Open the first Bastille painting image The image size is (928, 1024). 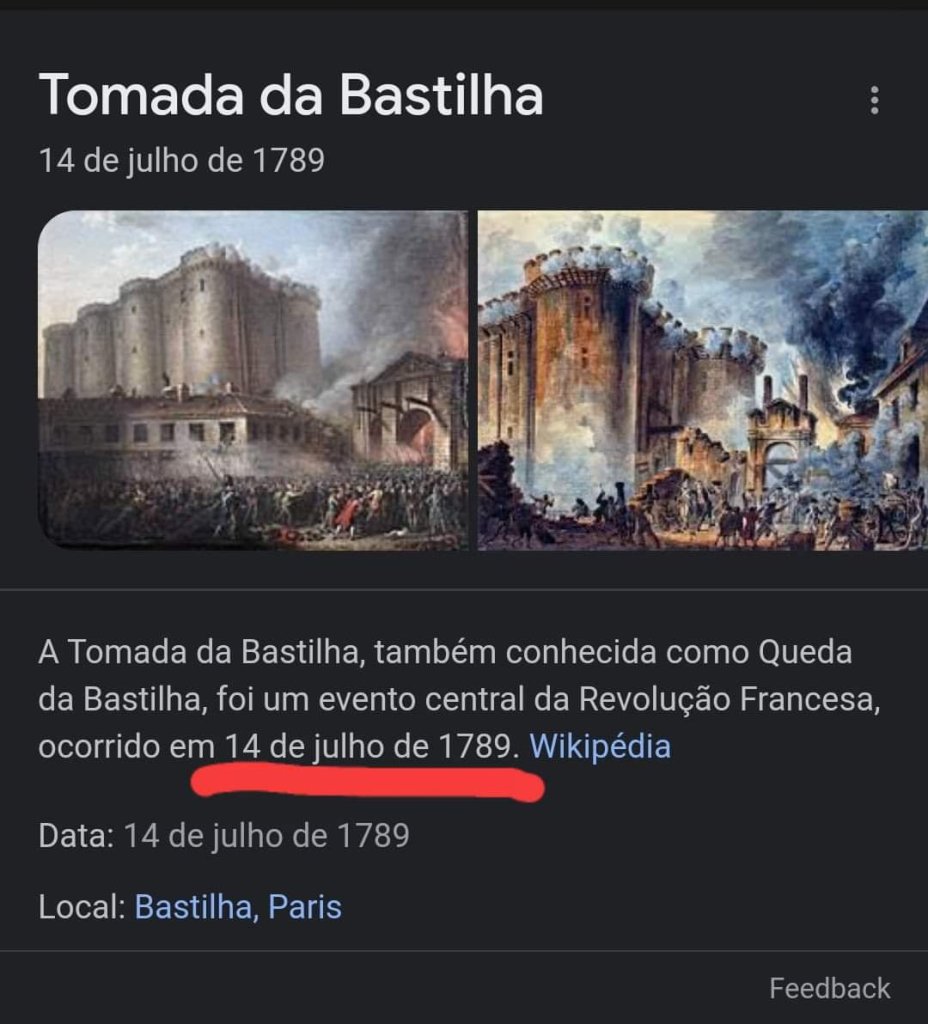[252, 380]
